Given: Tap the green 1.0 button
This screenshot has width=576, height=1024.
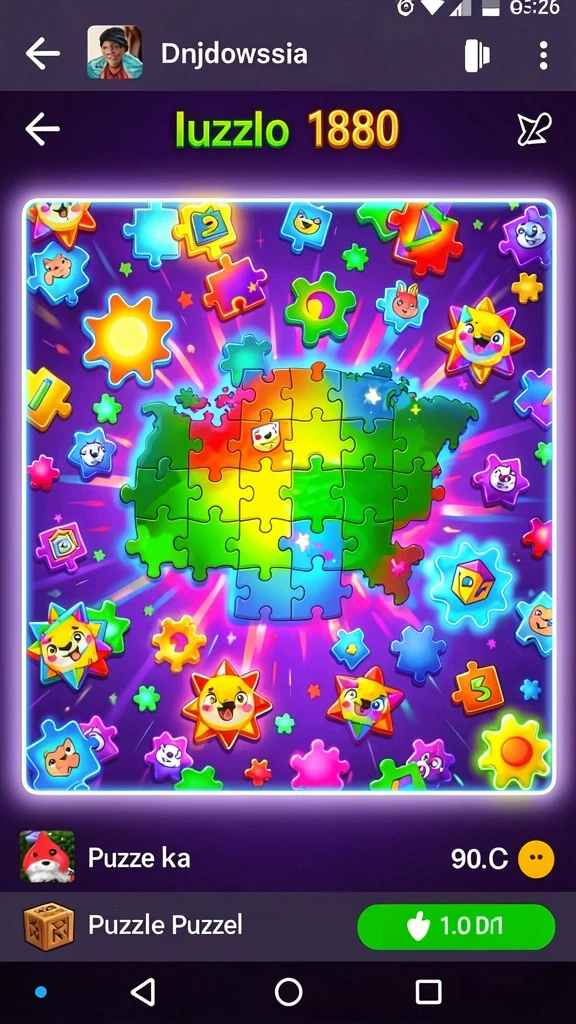Looking at the screenshot, I should tap(456, 926).
